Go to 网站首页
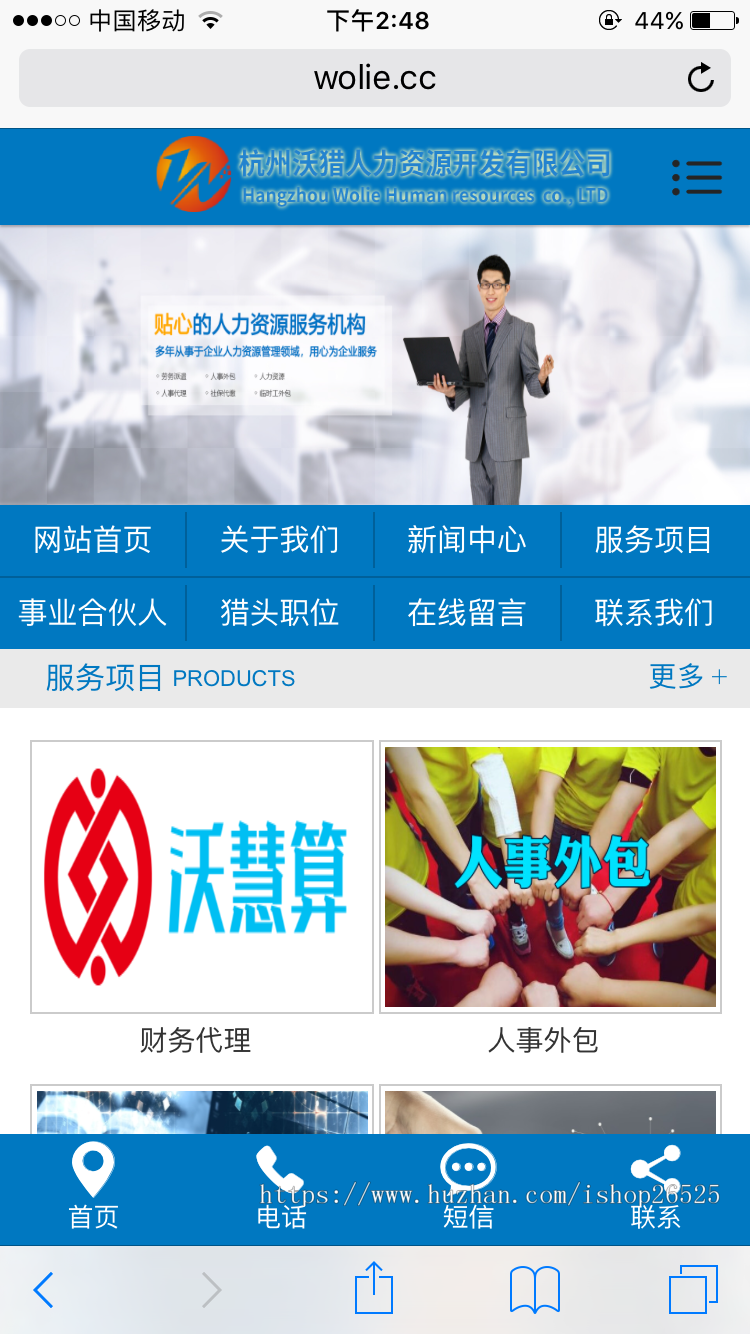Screen dimensions: 750x1334 tap(92, 540)
